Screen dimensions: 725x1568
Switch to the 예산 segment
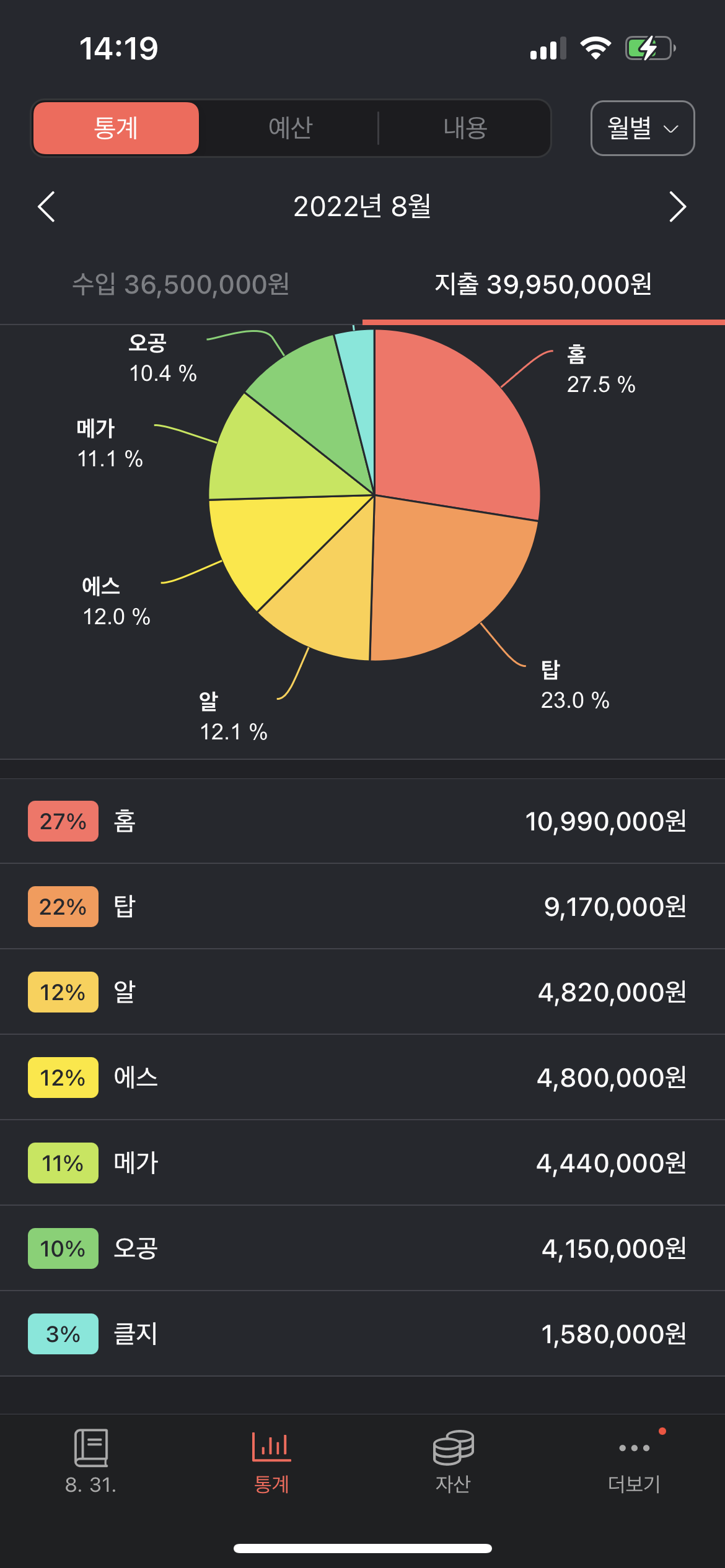tap(291, 128)
